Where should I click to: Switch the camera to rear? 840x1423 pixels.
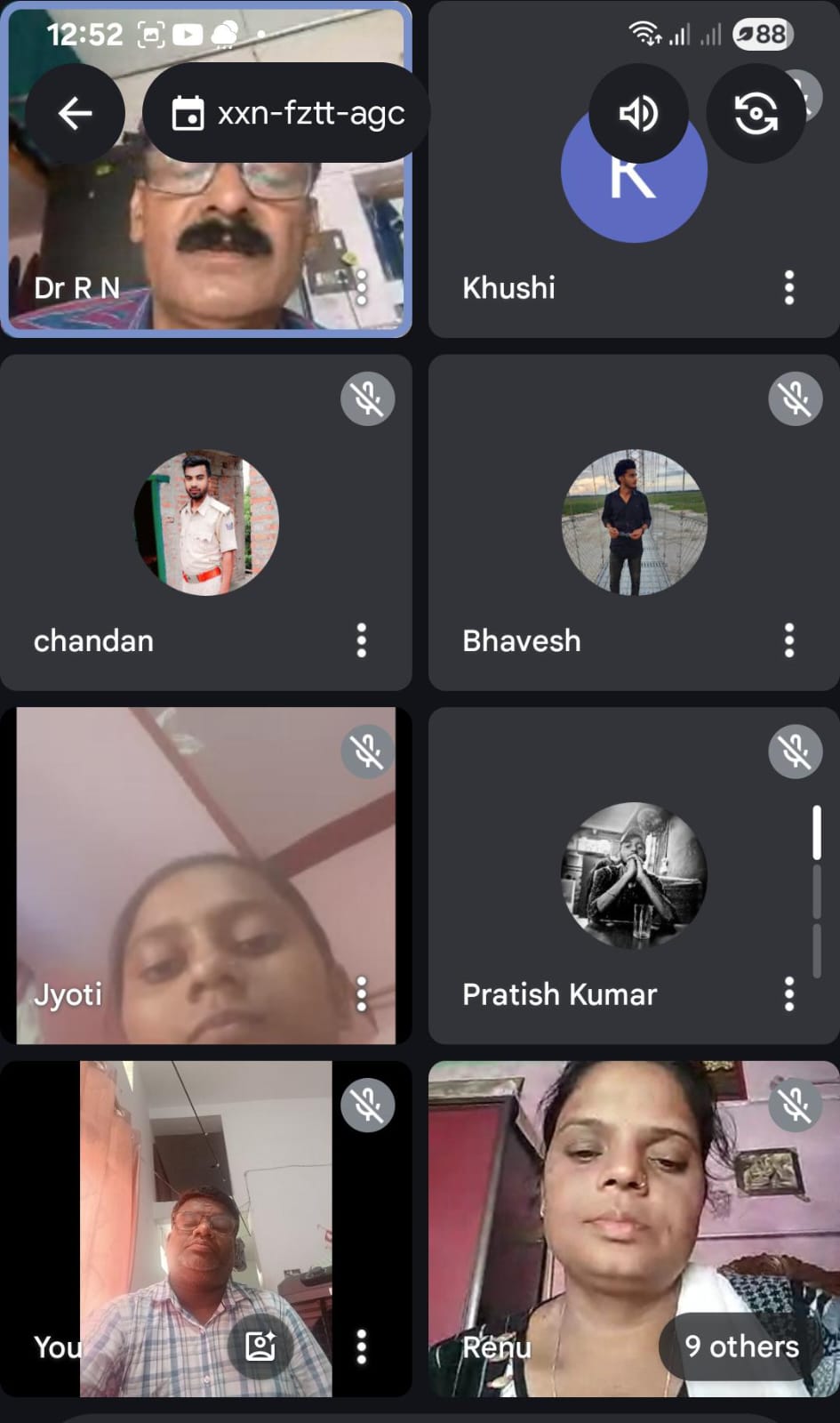click(x=756, y=113)
